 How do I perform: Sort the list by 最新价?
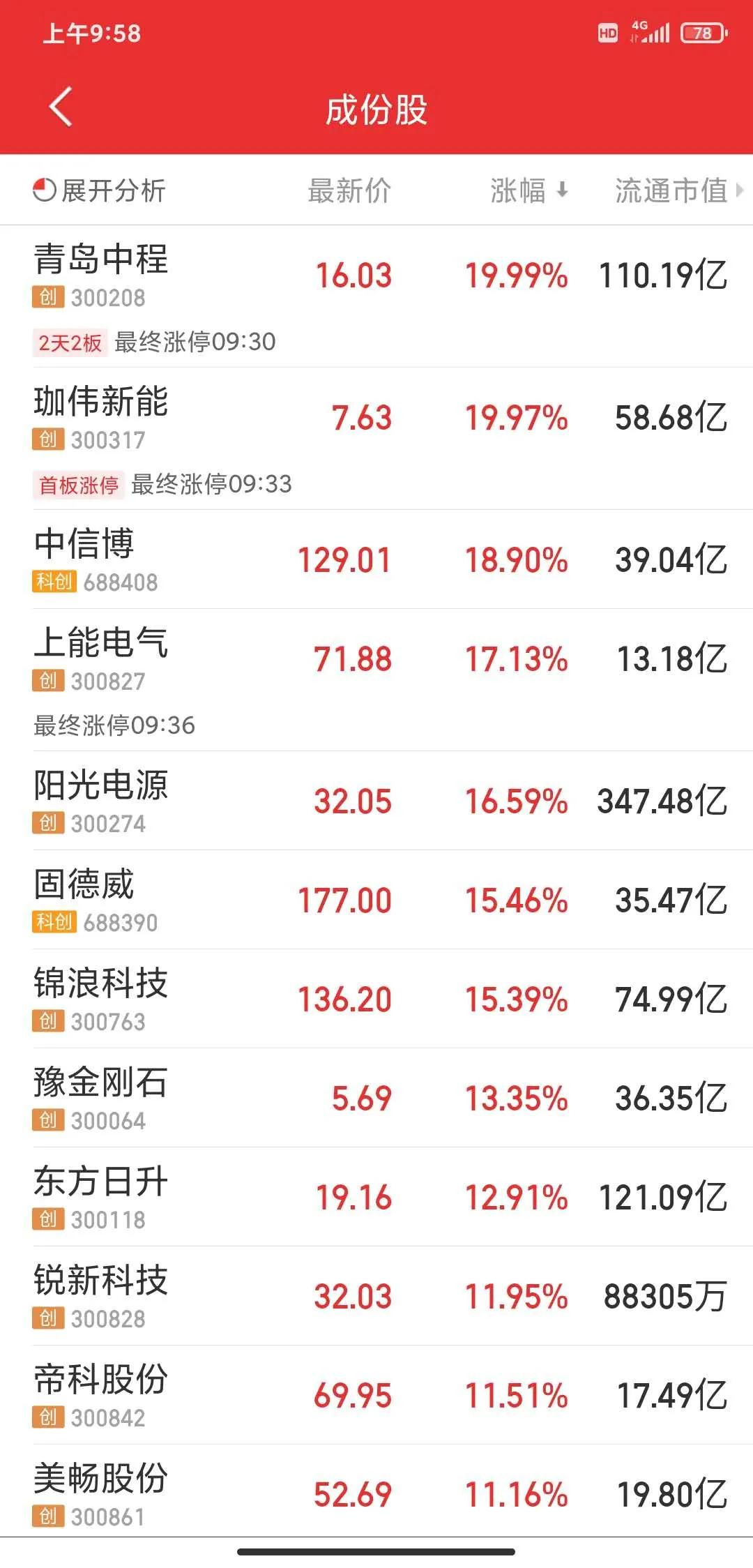pyautogui.click(x=349, y=190)
